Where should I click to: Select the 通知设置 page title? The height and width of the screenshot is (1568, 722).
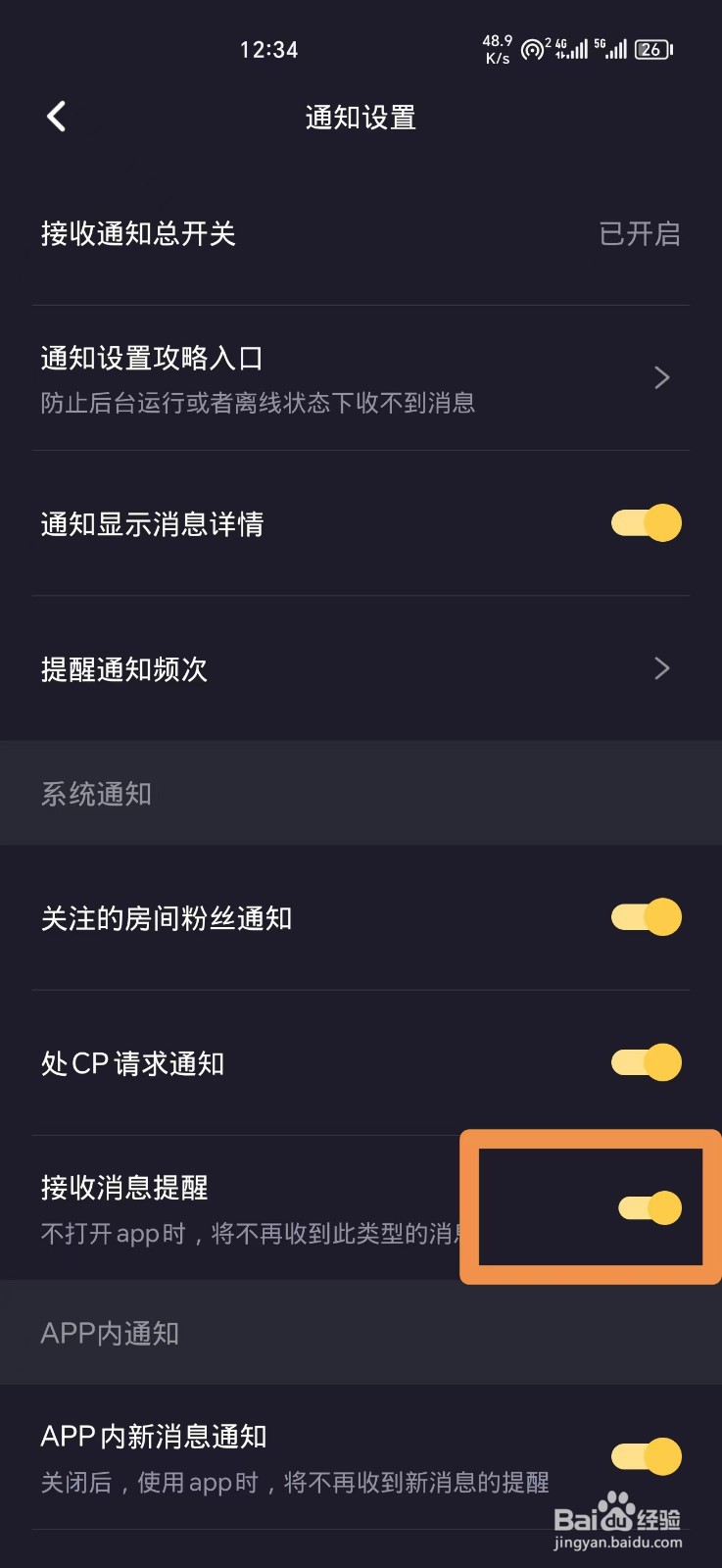(361, 118)
